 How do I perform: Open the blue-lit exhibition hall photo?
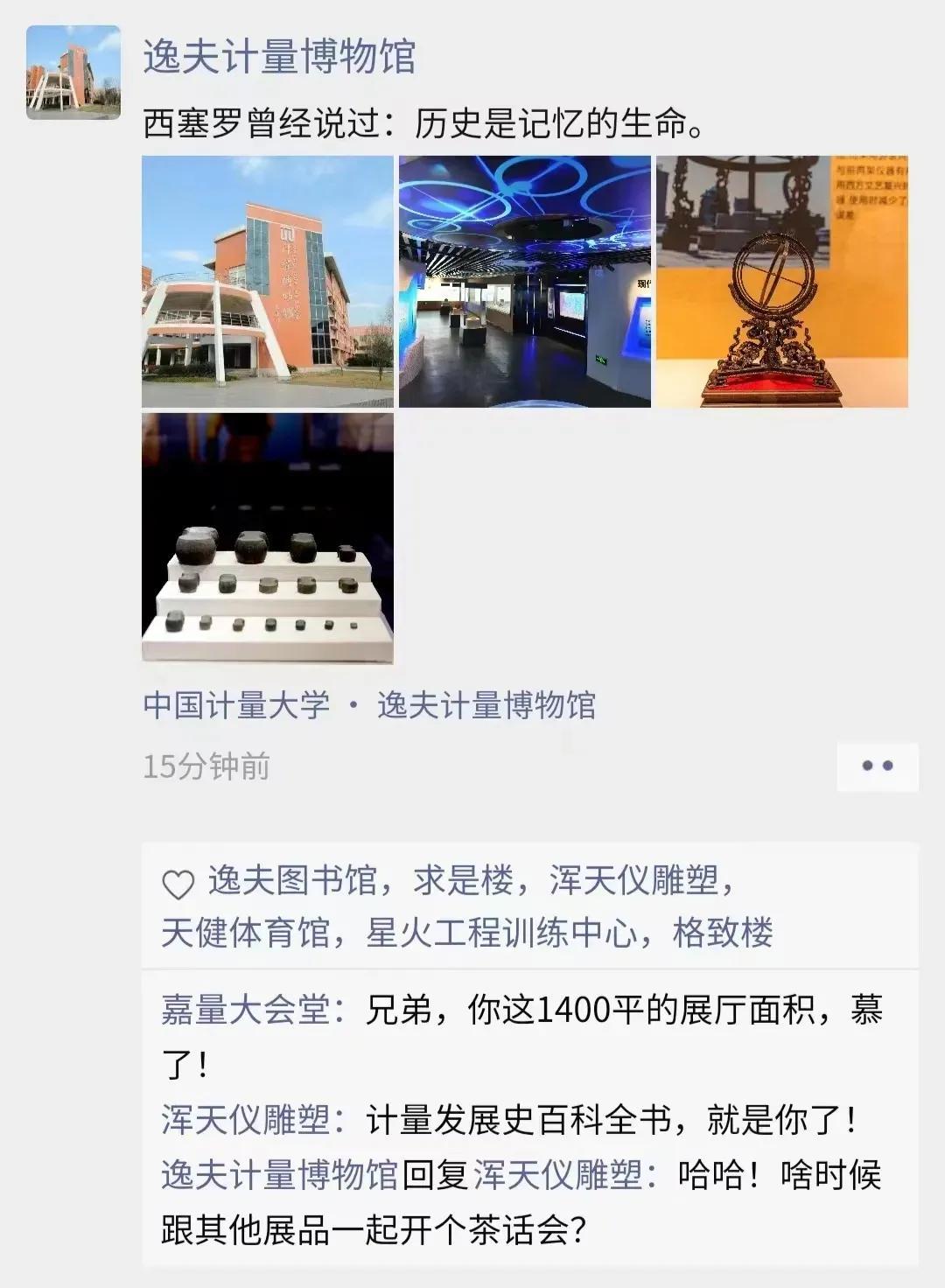[x=525, y=282]
